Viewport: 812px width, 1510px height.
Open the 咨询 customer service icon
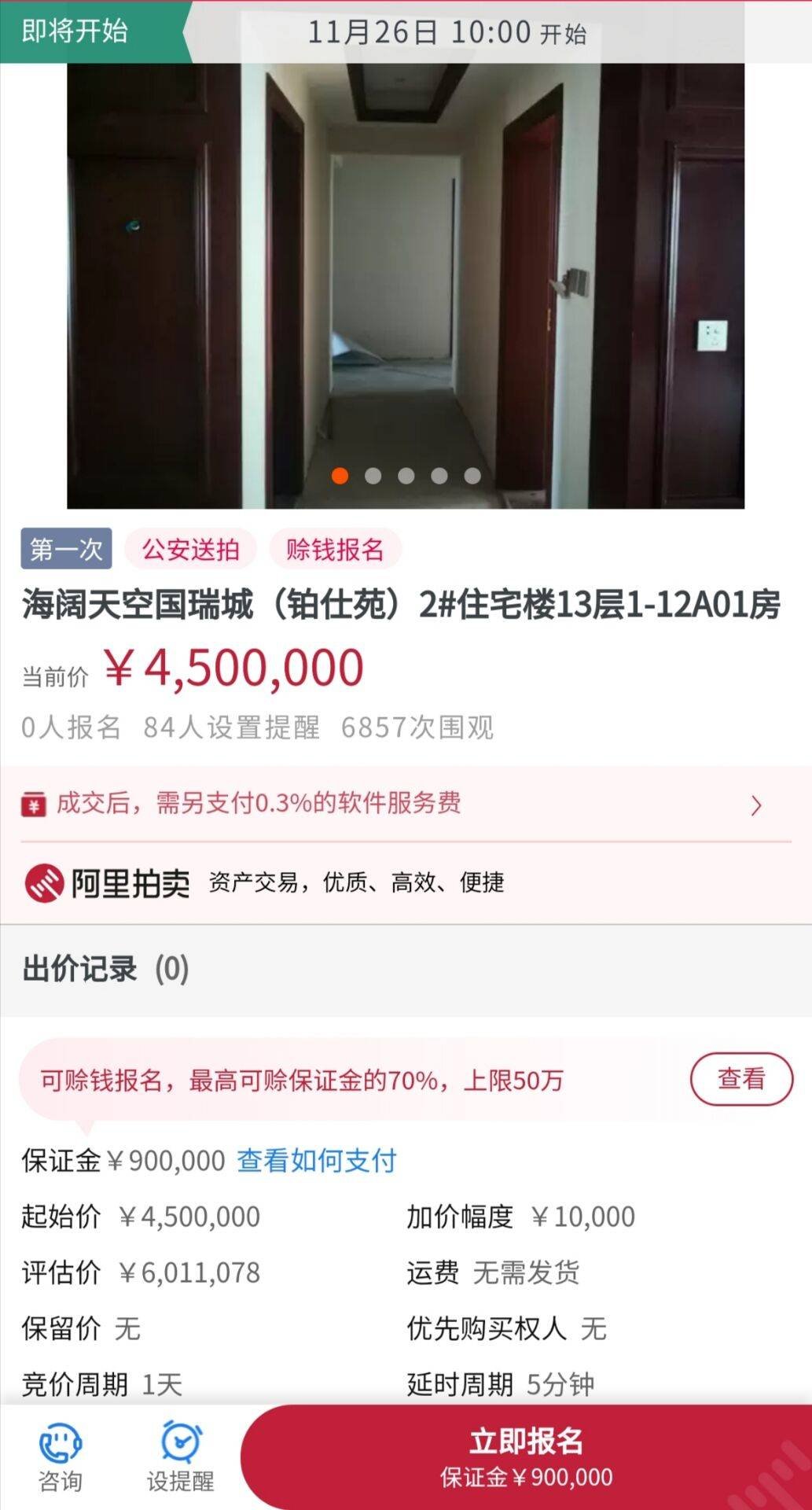[x=61, y=1457]
